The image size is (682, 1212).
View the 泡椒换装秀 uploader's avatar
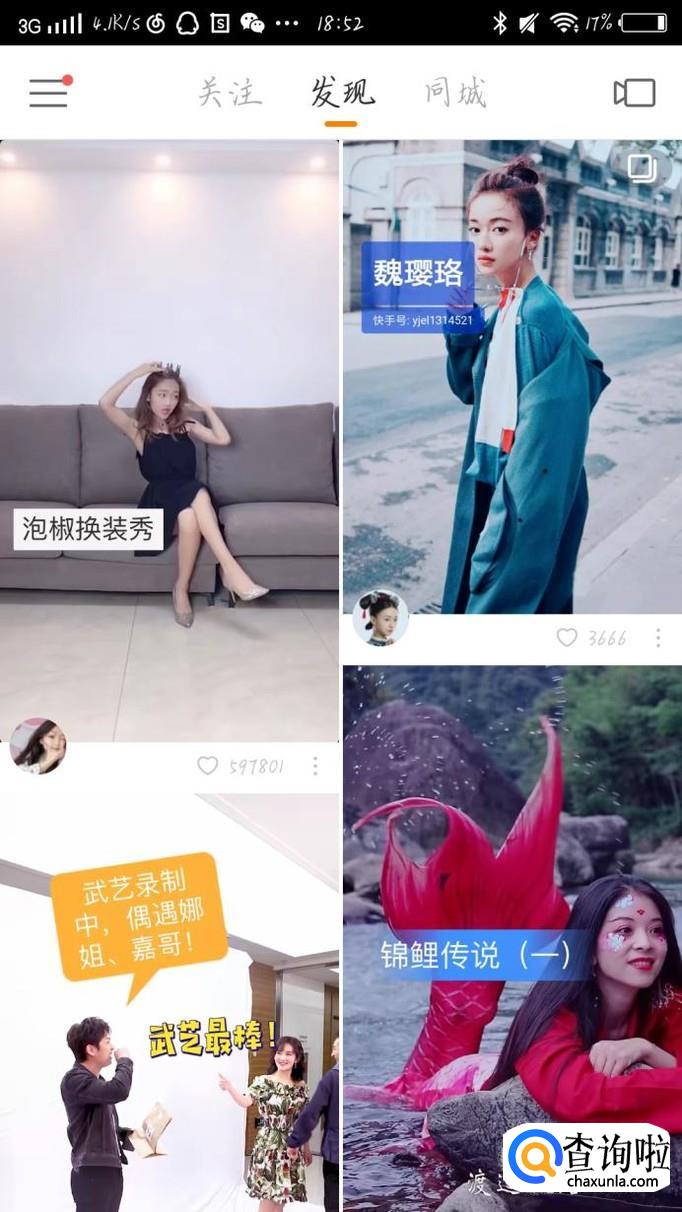tap(38, 746)
